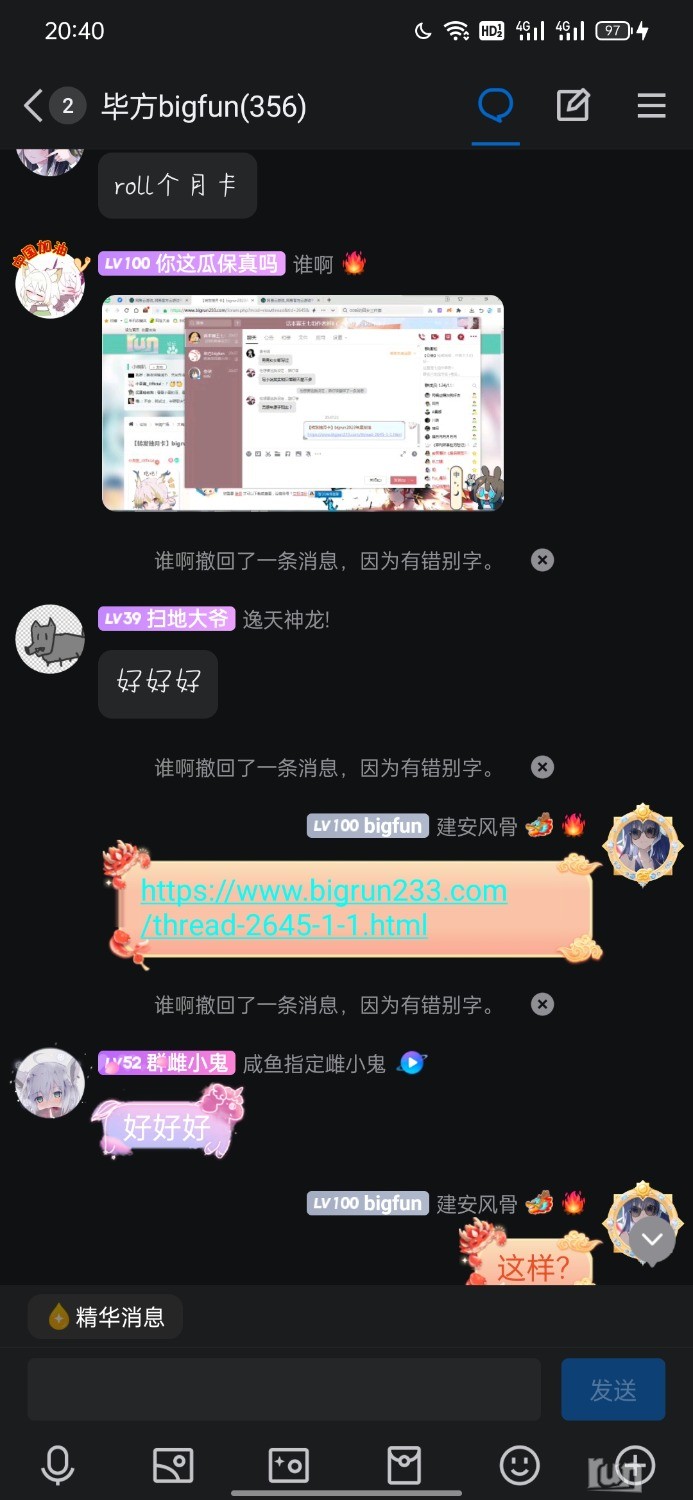Open the edit/post icon in header
Image resolution: width=693 pixels, height=1500 pixels.
573,105
